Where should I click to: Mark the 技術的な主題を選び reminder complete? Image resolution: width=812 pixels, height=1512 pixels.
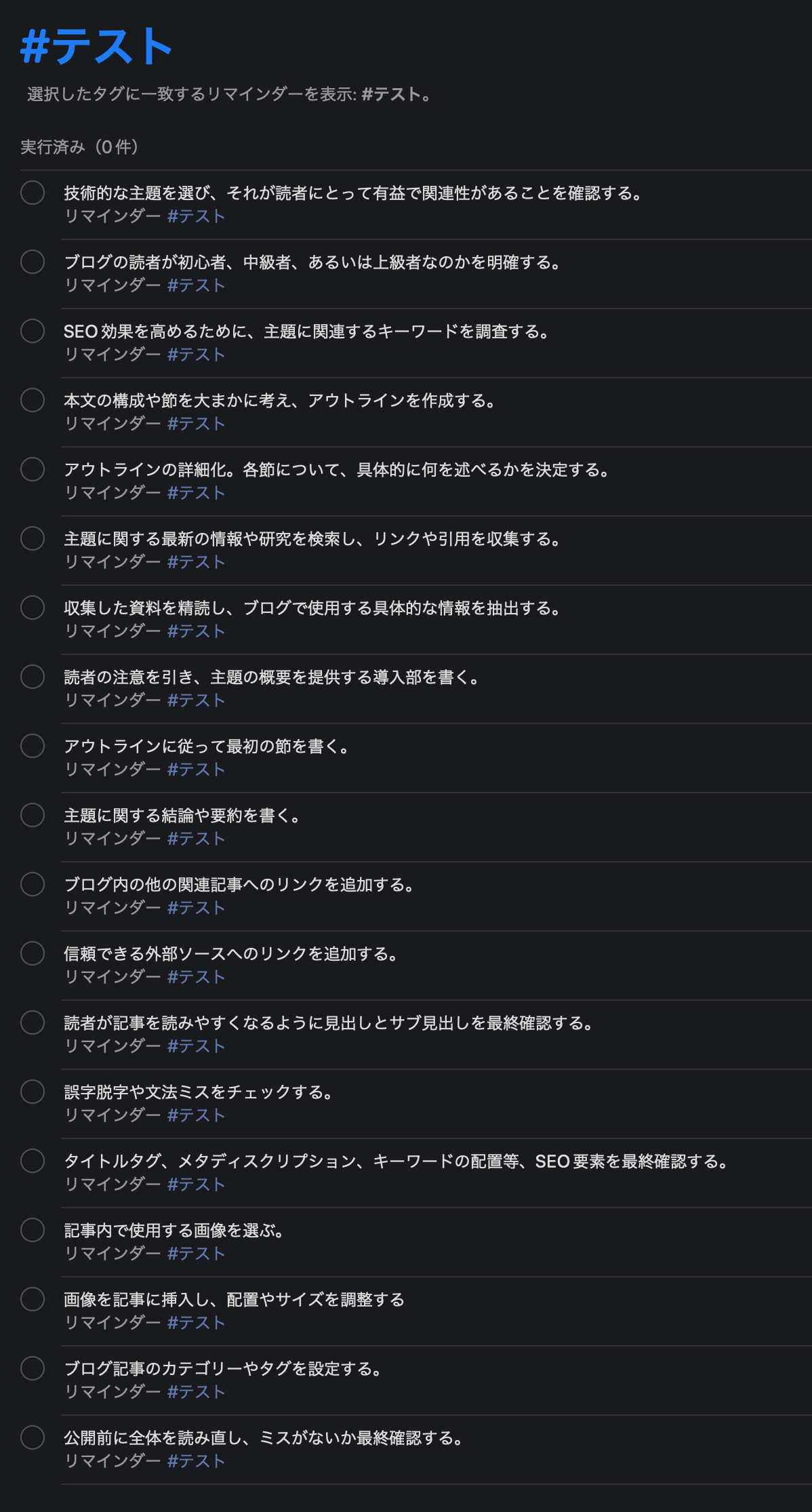(x=33, y=193)
